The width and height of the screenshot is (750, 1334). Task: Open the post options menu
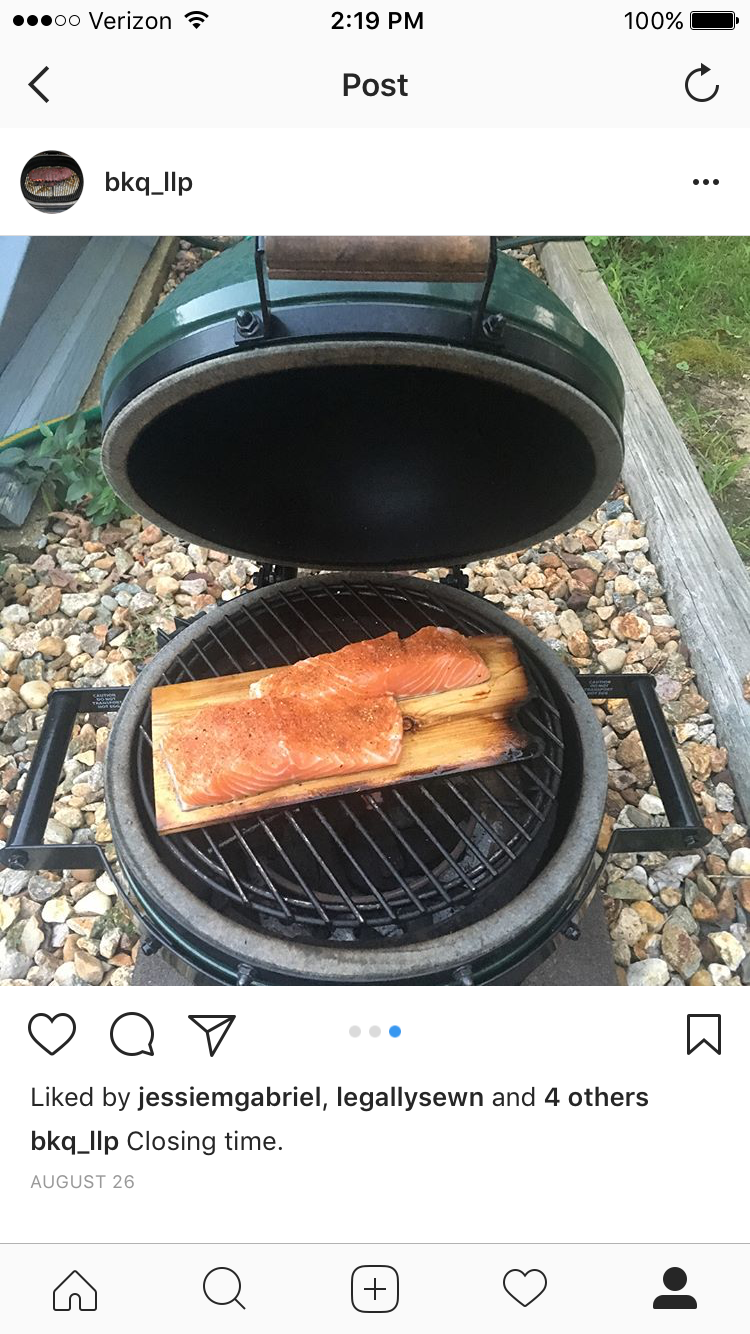(x=705, y=182)
